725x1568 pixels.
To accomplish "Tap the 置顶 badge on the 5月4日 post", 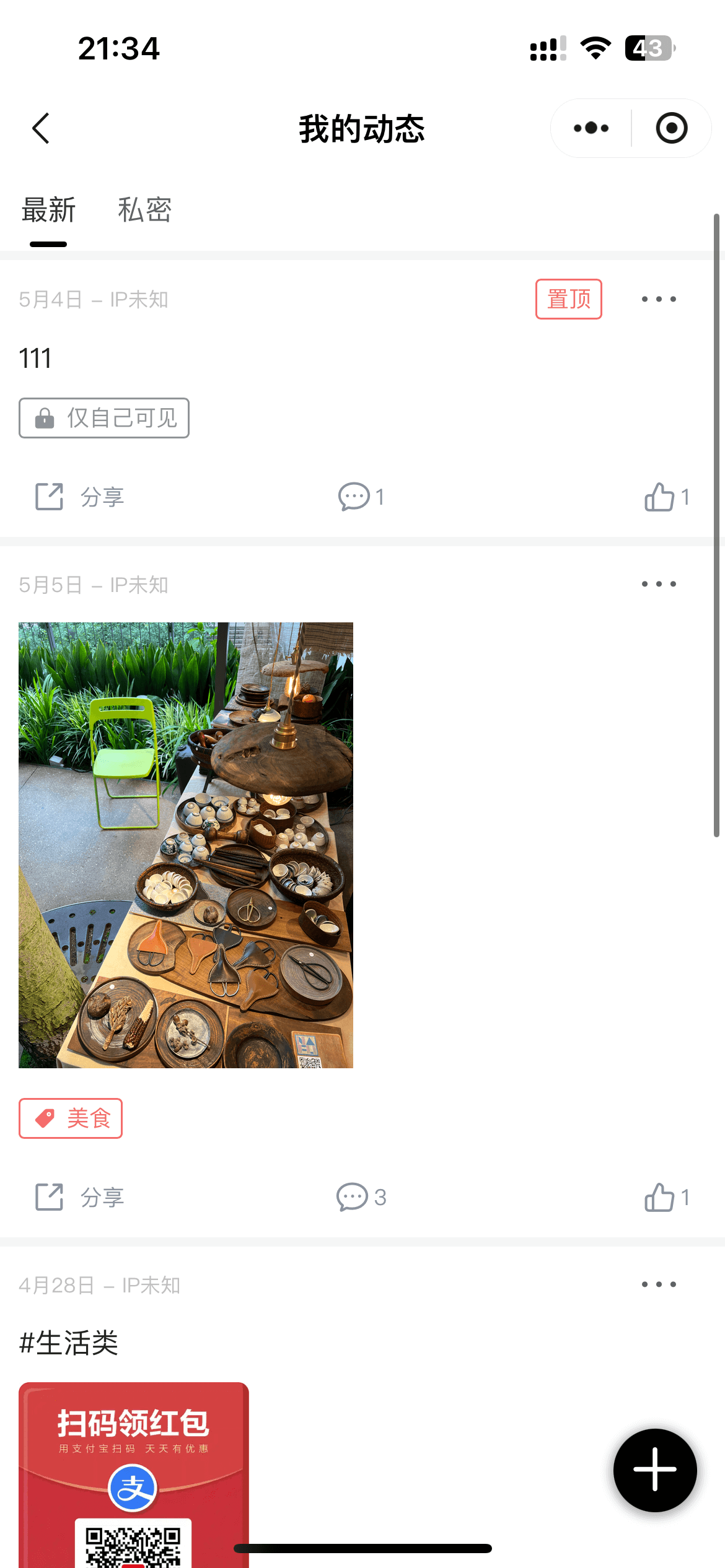I will pos(568,299).
